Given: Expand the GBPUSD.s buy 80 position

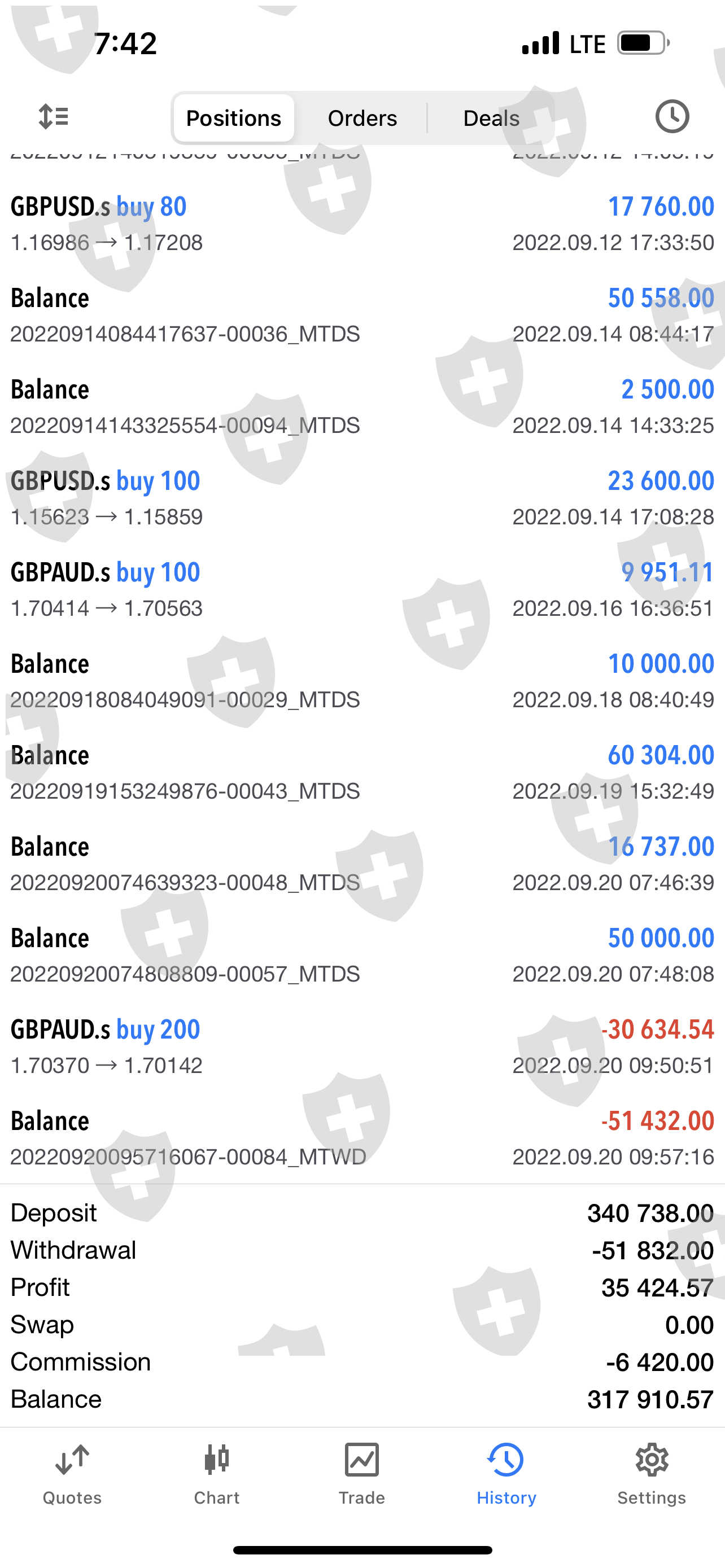Looking at the screenshot, I should 362,224.
